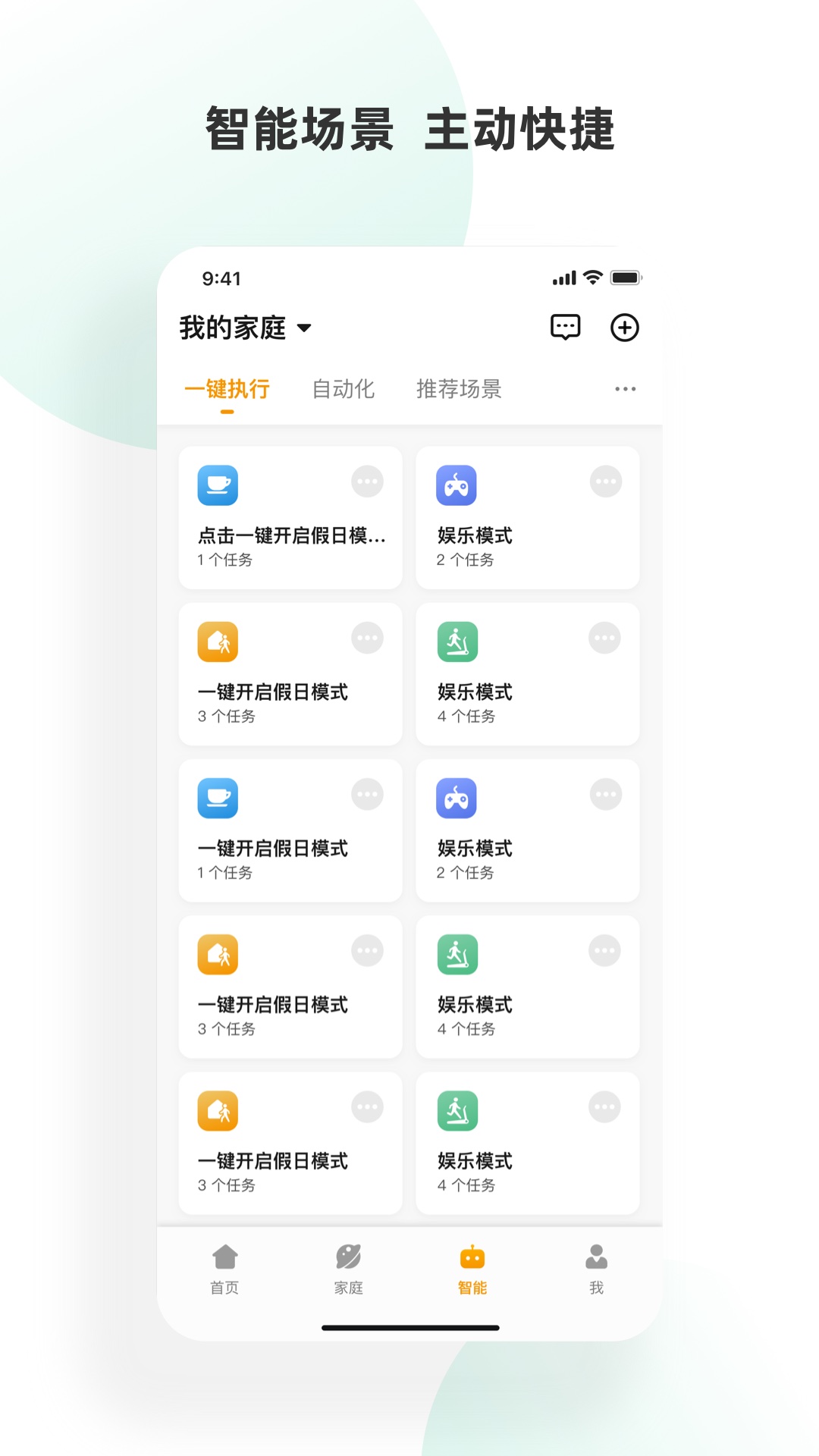Switch to the 推荐场景 tab
Image resolution: width=819 pixels, height=1456 pixels.
click(x=458, y=388)
